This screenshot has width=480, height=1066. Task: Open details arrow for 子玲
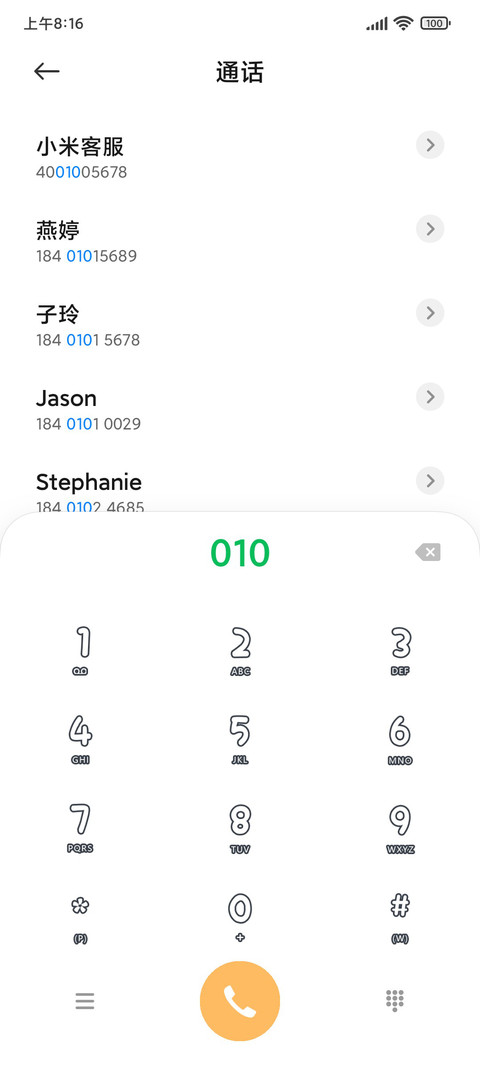(x=430, y=313)
